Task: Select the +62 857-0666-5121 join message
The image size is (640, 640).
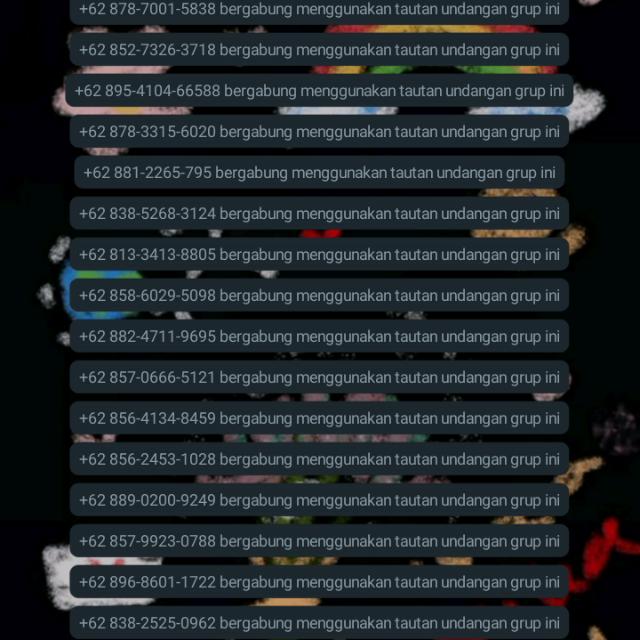Action: pyautogui.click(x=319, y=378)
